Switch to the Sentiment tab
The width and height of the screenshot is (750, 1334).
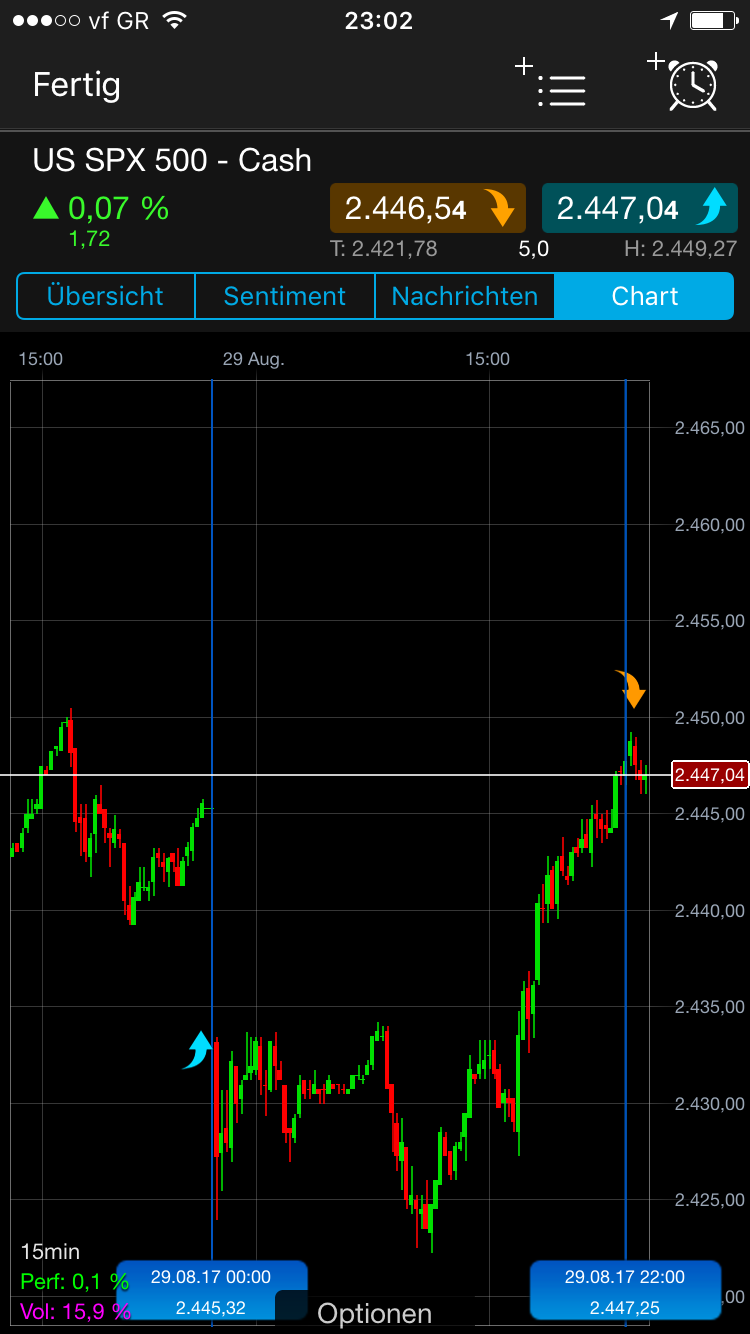tap(285, 296)
